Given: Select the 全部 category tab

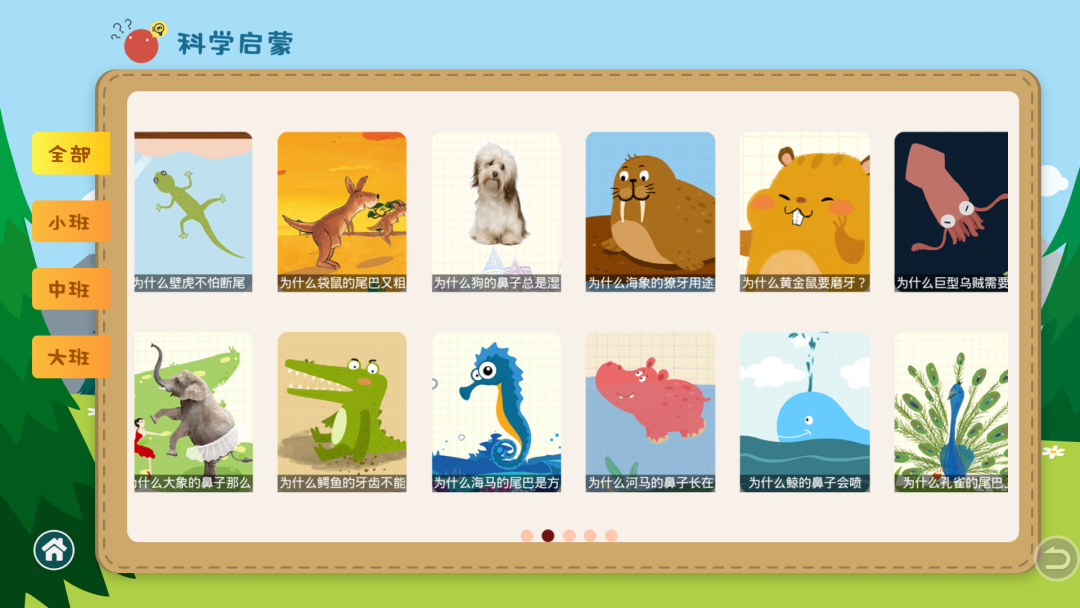Looking at the screenshot, I should point(70,154).
